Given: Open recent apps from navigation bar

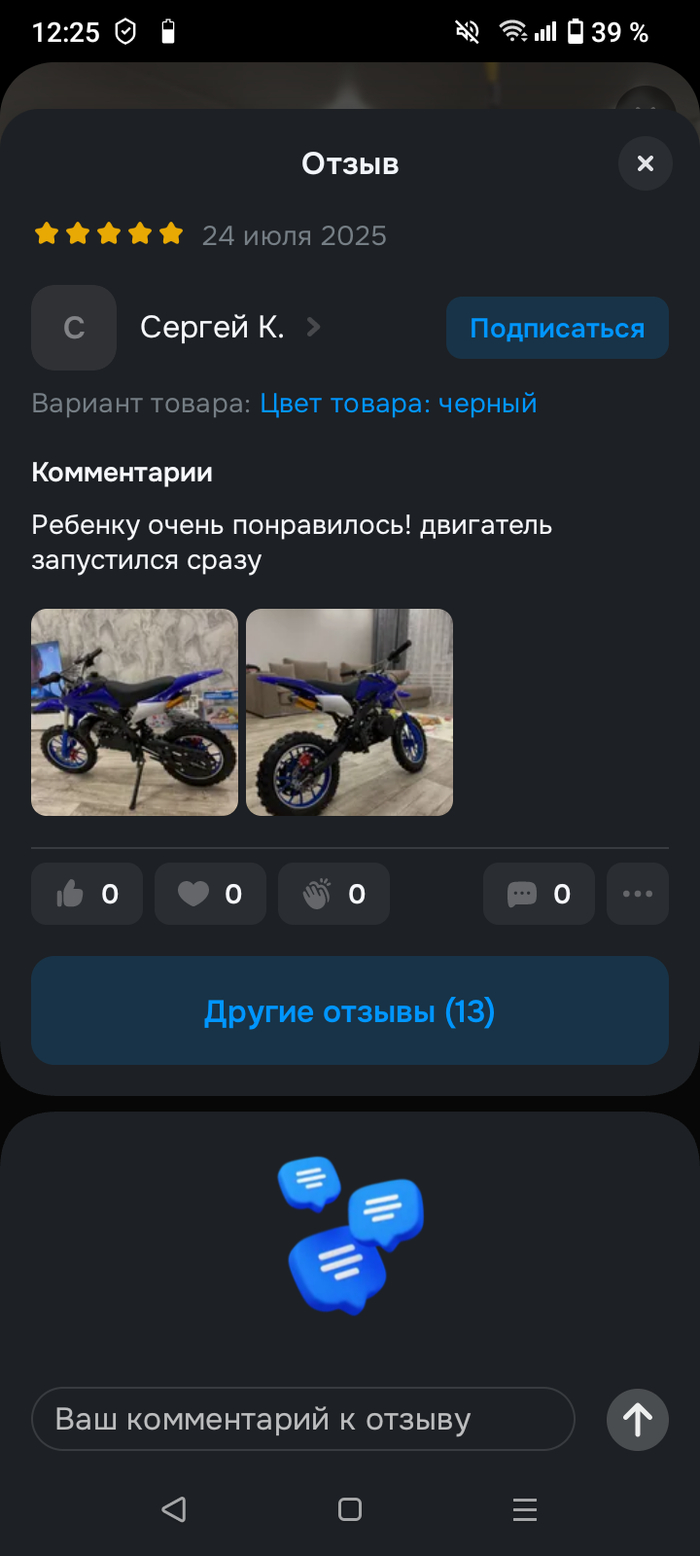Looking at the screenshot, I should coord(525,1509).
